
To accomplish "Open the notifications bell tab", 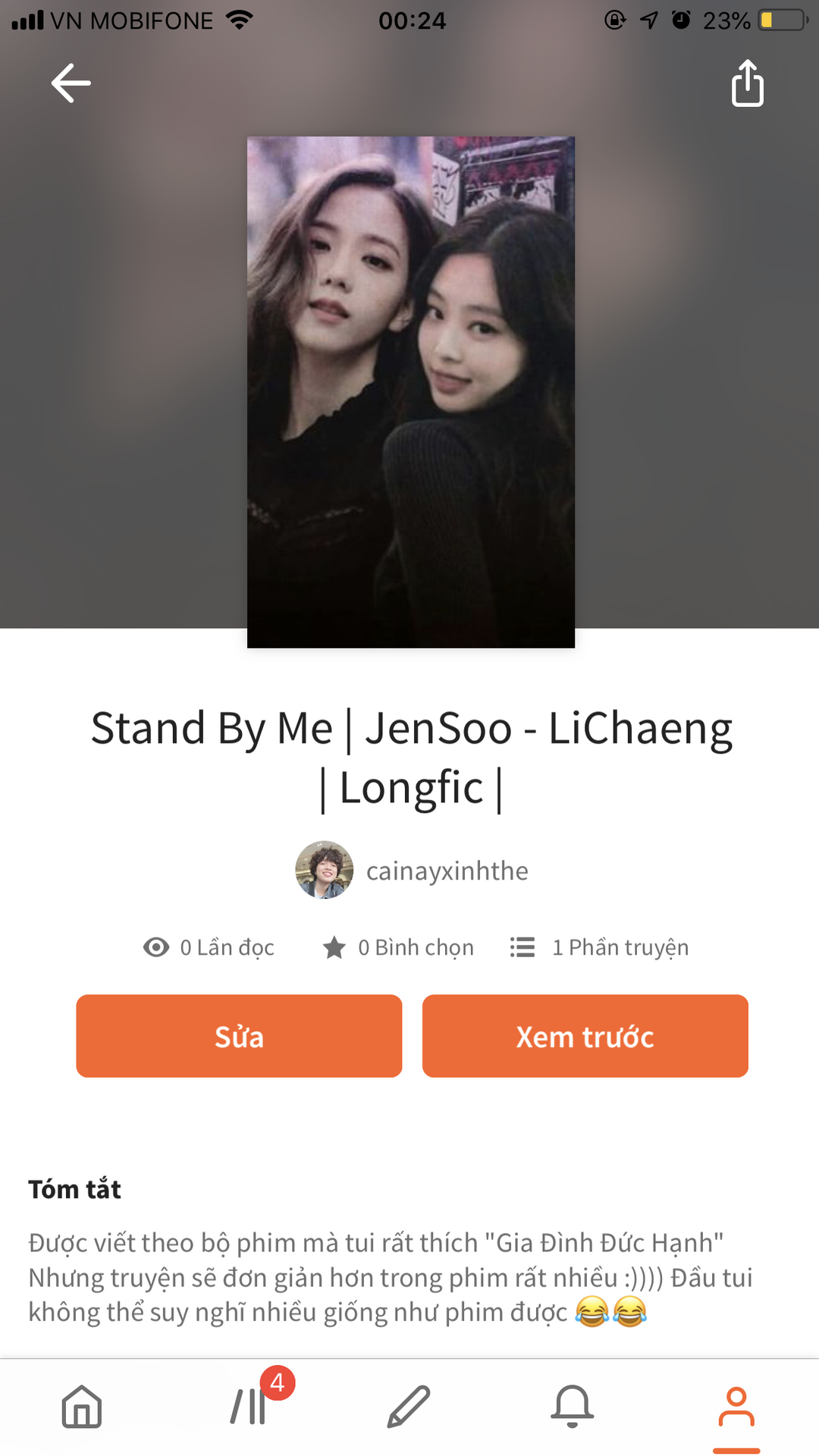I will coord(572,1407).
